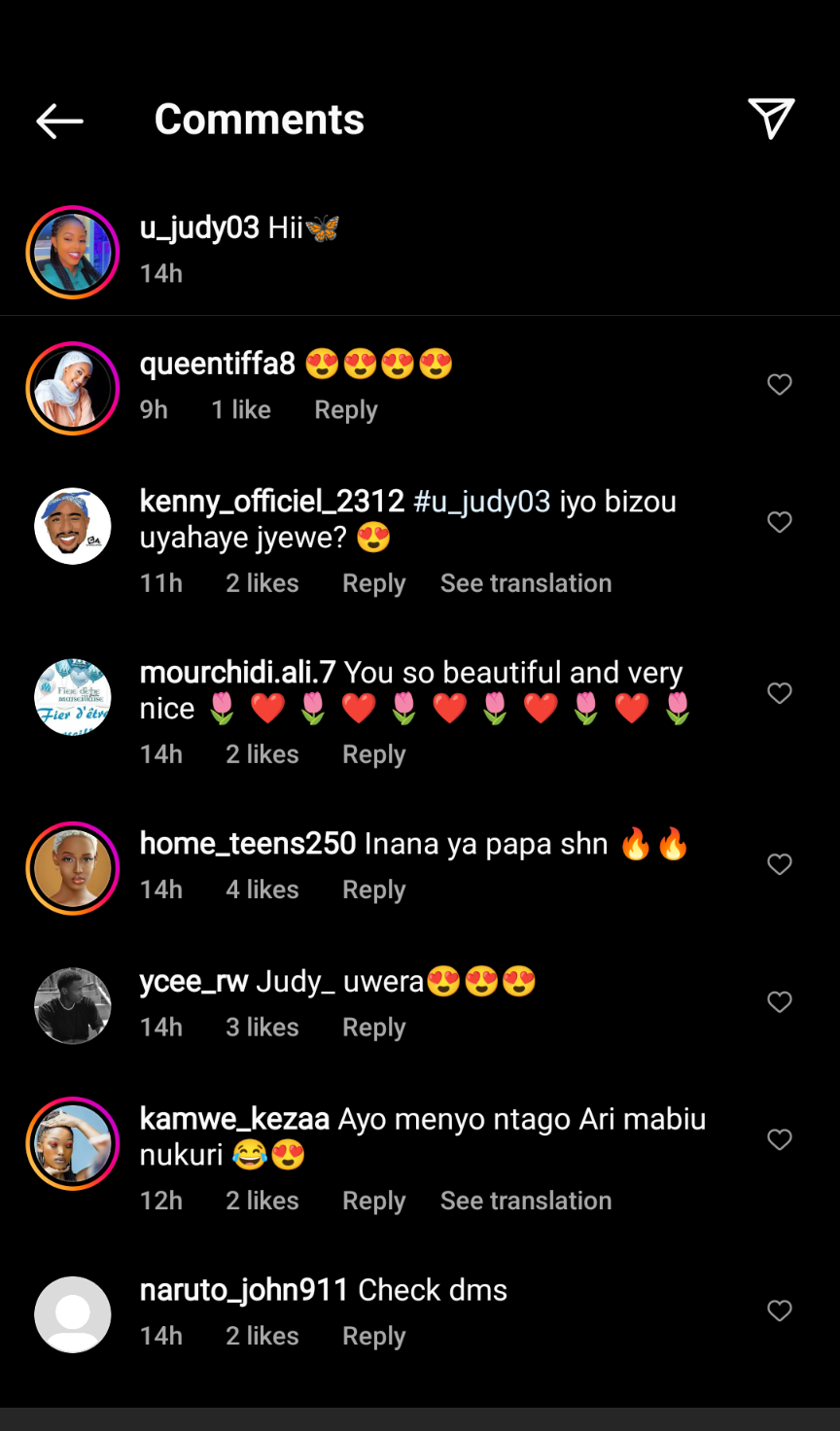Go back from the Comments screen
This screenshot has height=1431, width=840.
tap(59, 121)
